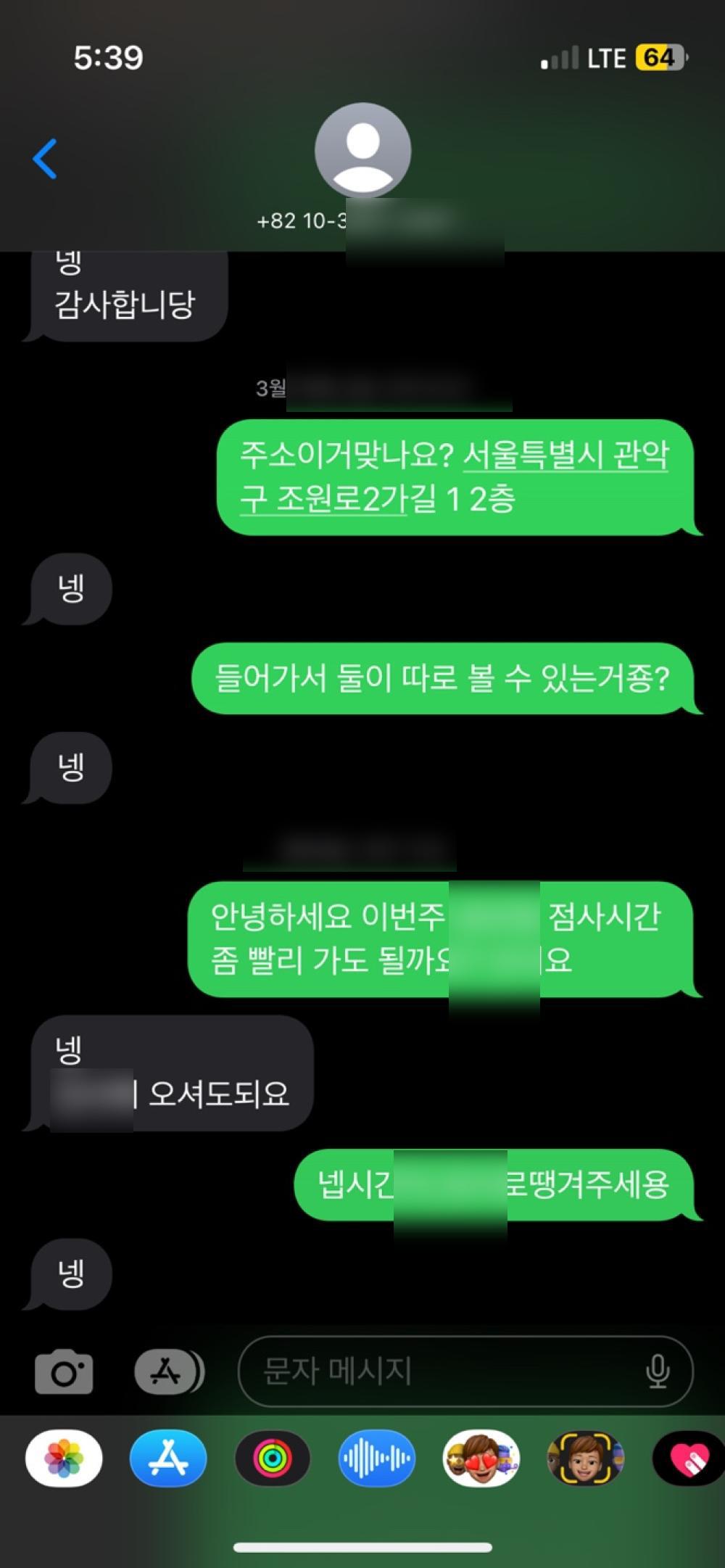Open the Memoji stickers with heart eyes
Screen dimensions: 725x1568
coord(481,1458)
